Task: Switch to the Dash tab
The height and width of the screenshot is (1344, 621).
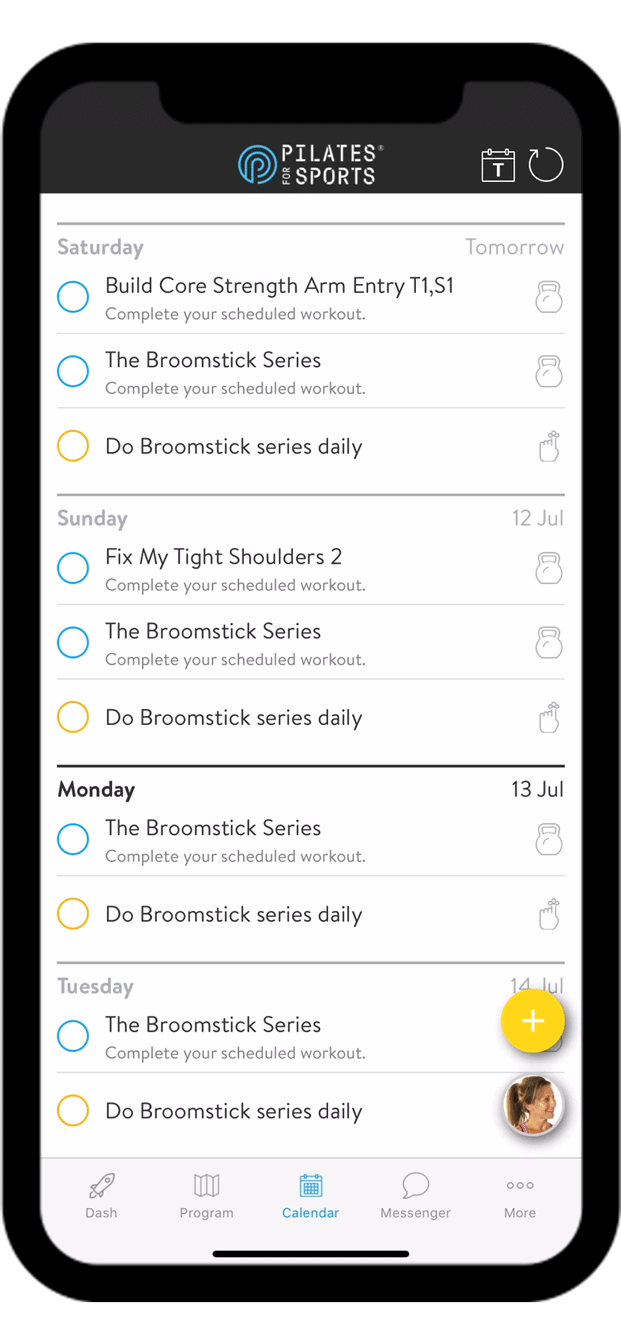Action: (x=101, y=1196)
